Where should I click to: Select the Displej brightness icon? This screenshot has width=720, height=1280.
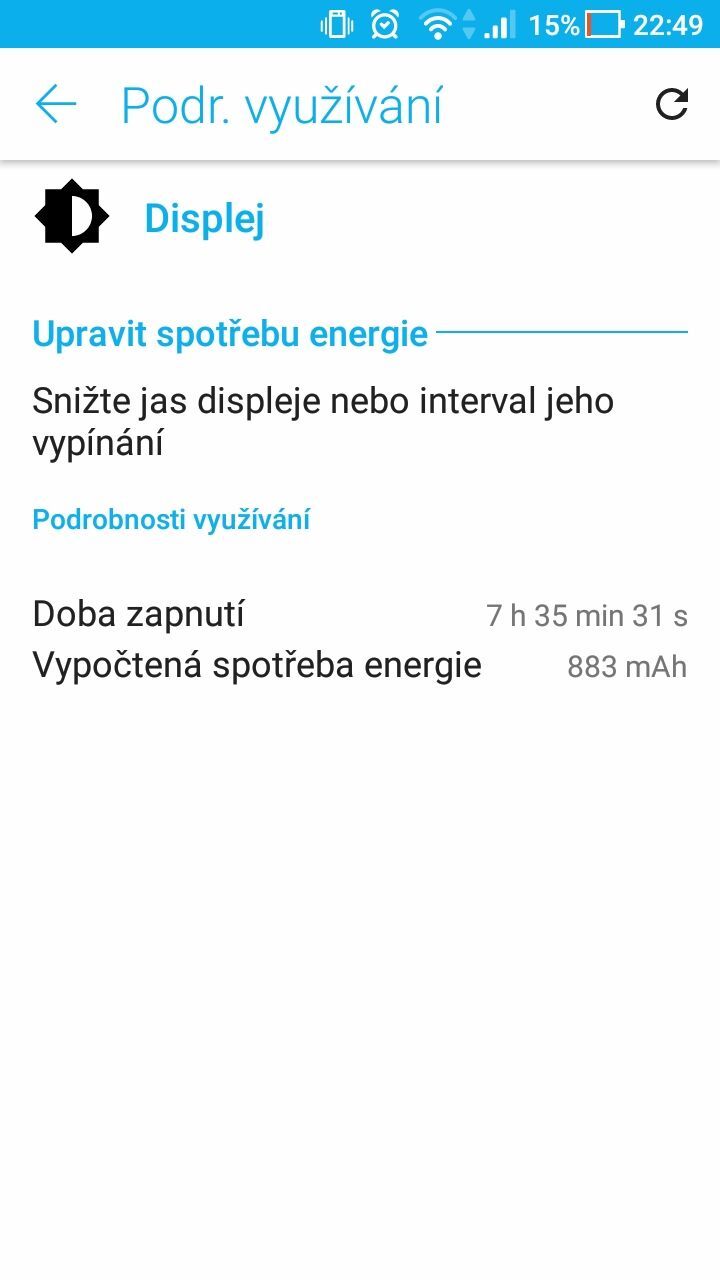click(x=71, y=215)
